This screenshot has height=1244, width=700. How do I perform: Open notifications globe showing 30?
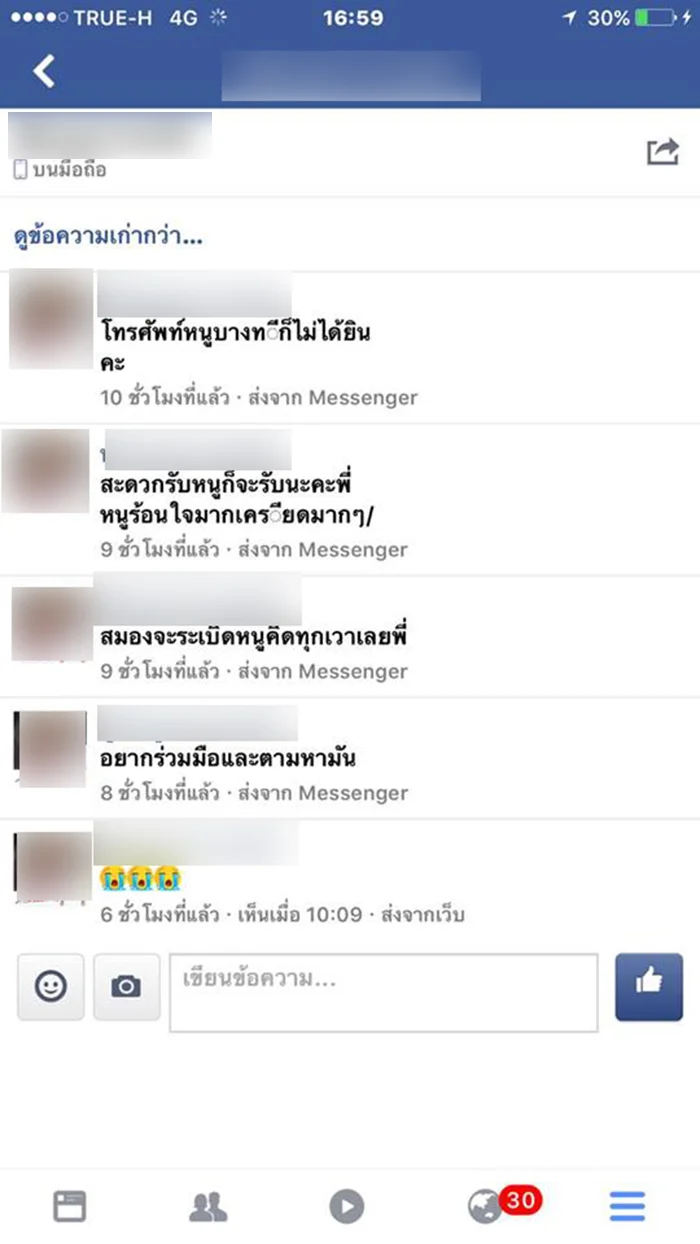pyautogui.click(x=487, y=1207)
